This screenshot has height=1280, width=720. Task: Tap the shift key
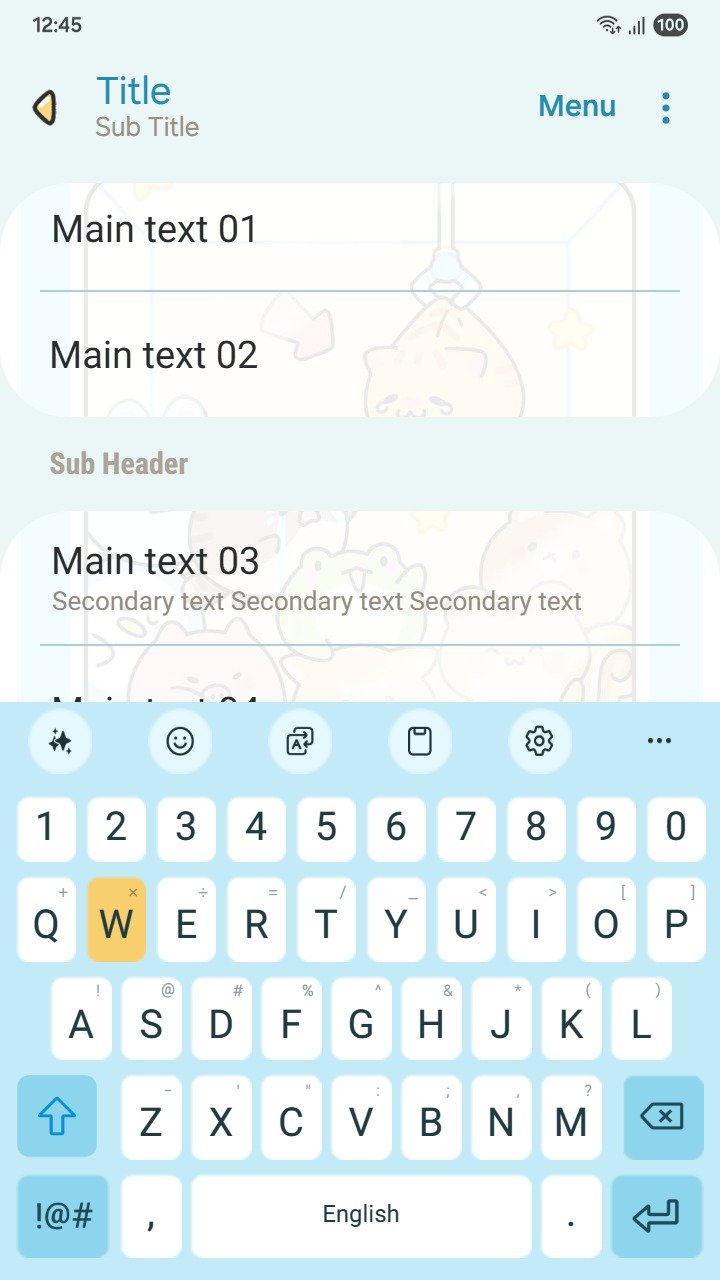(57, 1116)
